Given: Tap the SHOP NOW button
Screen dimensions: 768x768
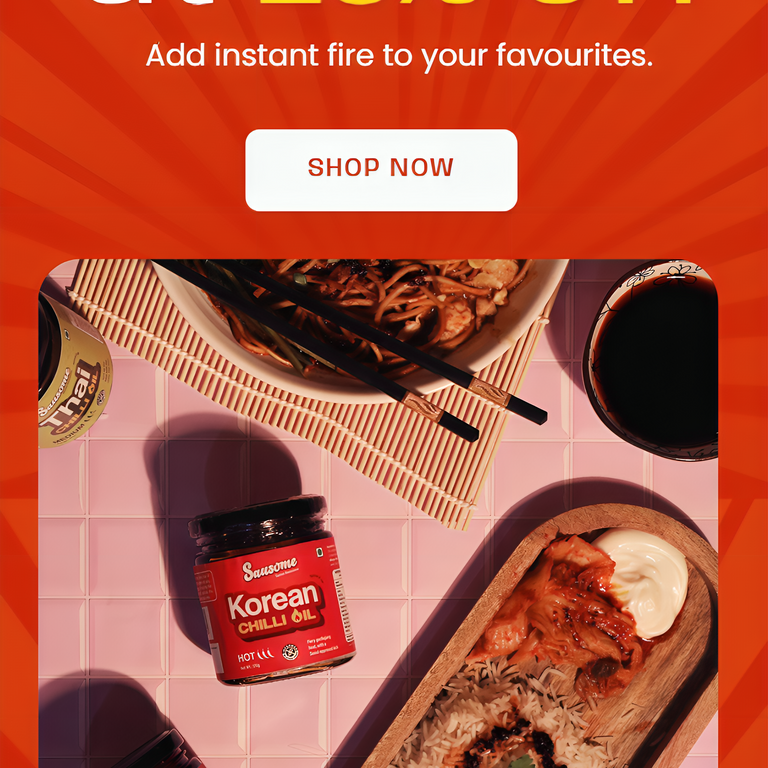Looking at the screenshot, I should point(381,169).
